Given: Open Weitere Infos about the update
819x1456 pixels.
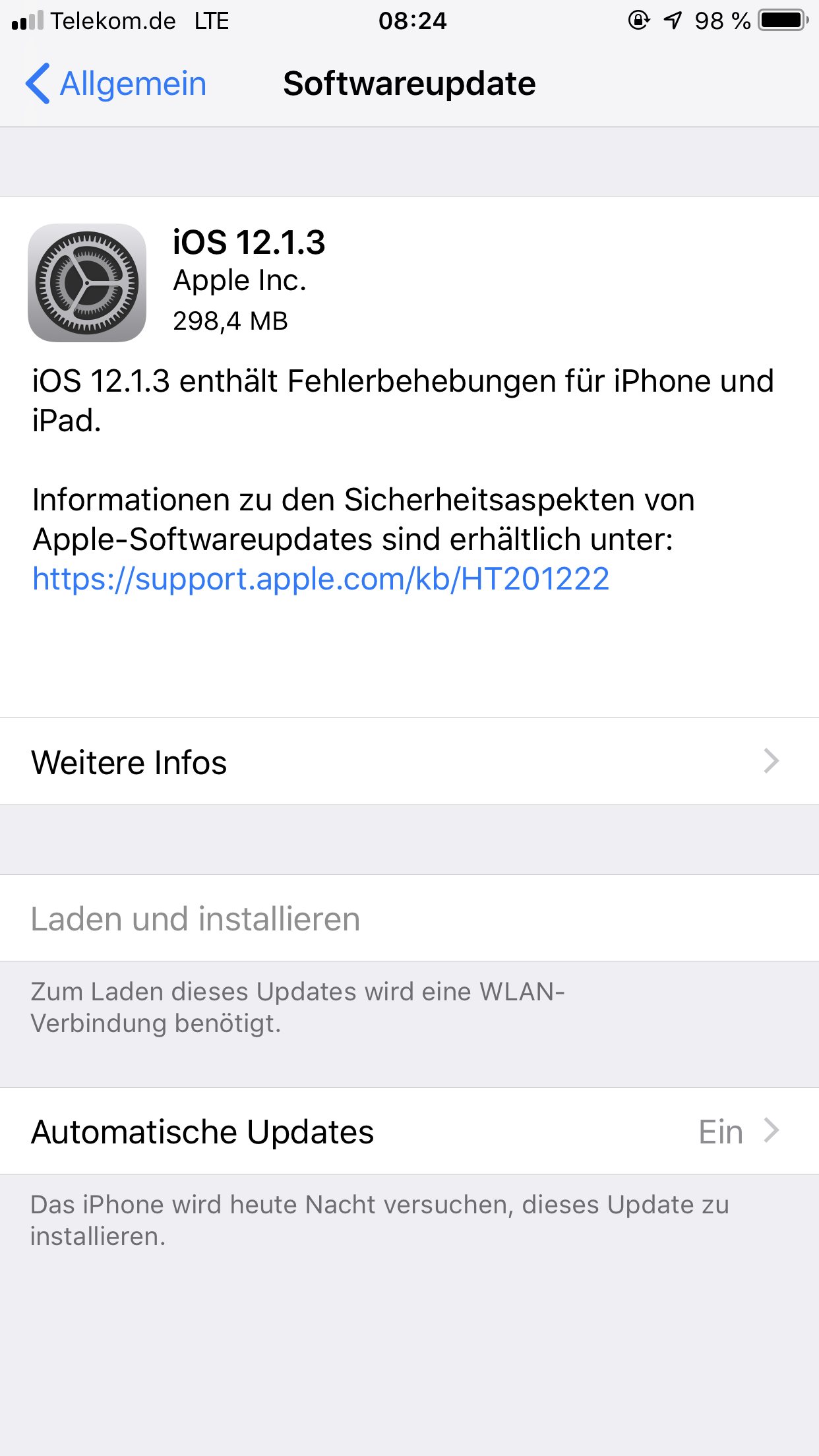Looking at the screenshot, I should 409,762.
